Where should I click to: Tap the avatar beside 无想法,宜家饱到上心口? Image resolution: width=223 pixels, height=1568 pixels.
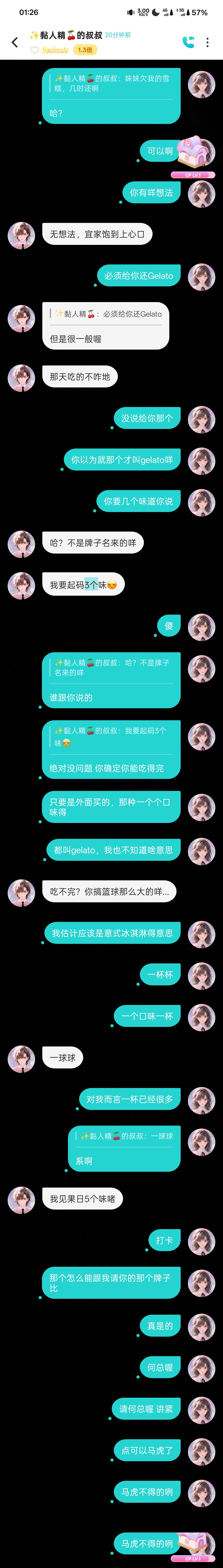tap(21, 235)
